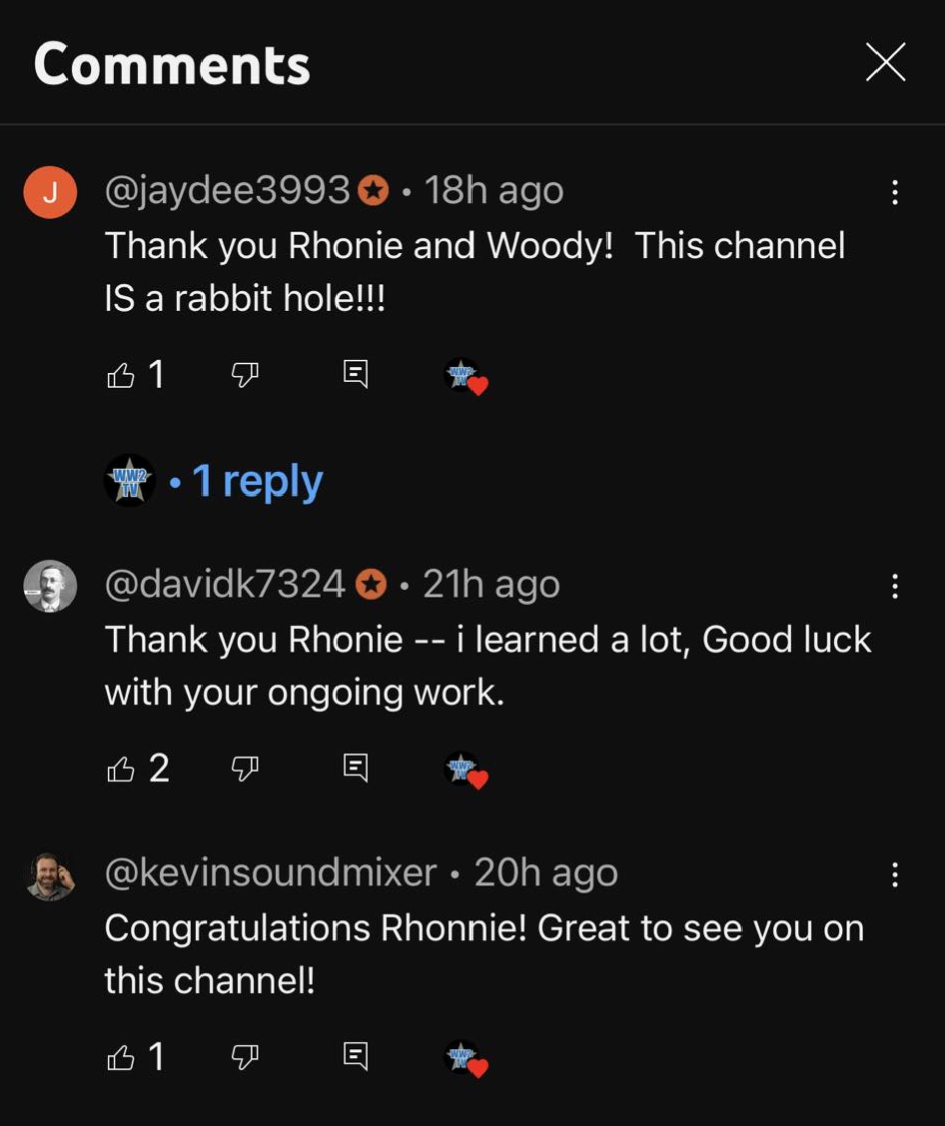View the profile avatar of @davidk7324

pos(50,586)
